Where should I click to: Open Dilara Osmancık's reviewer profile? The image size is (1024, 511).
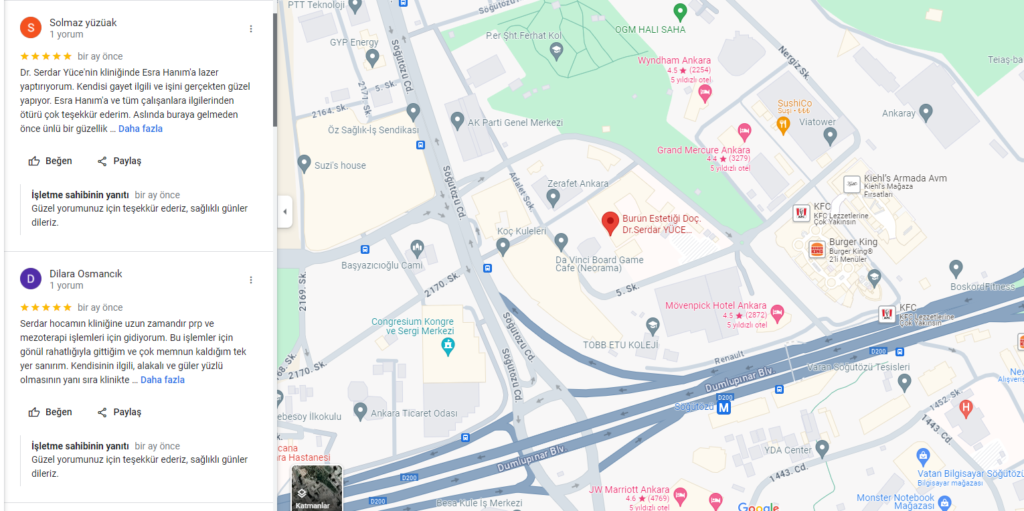coord(31,278)
